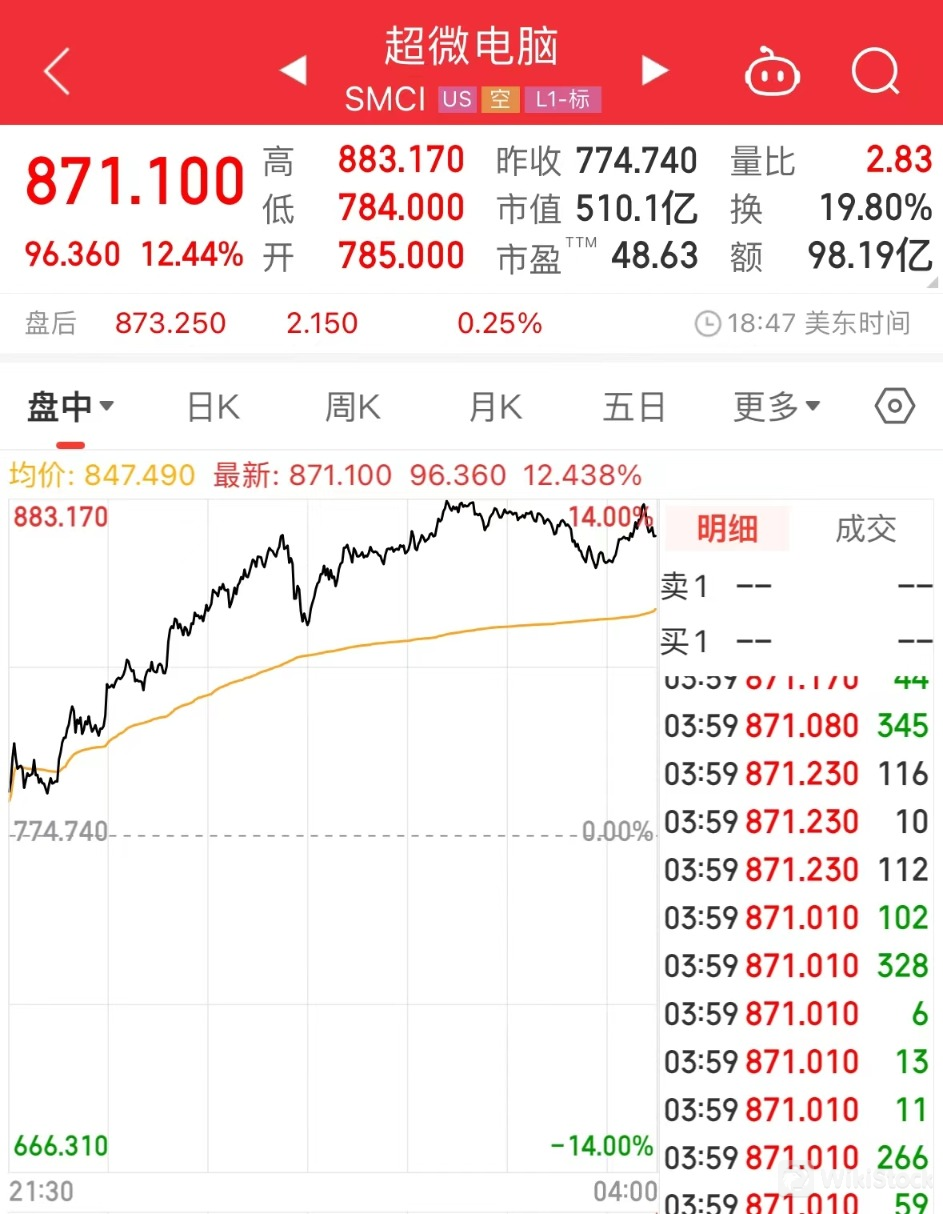Open chart settings hexagon icon
The width and height of the screenshot is (943, 1214).
pos(894,407)
